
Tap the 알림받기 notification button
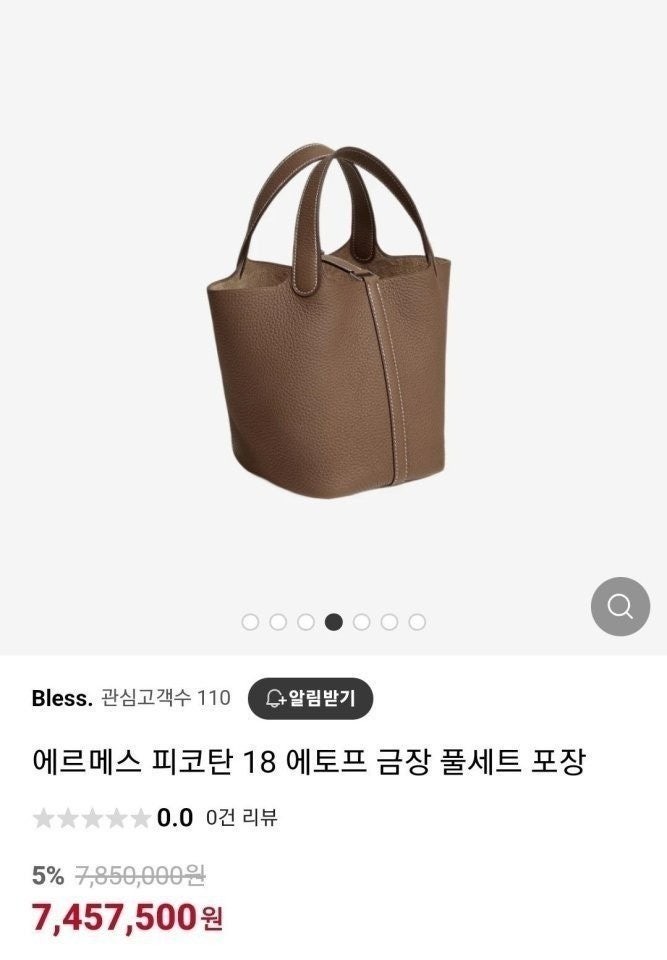(310, 698)
